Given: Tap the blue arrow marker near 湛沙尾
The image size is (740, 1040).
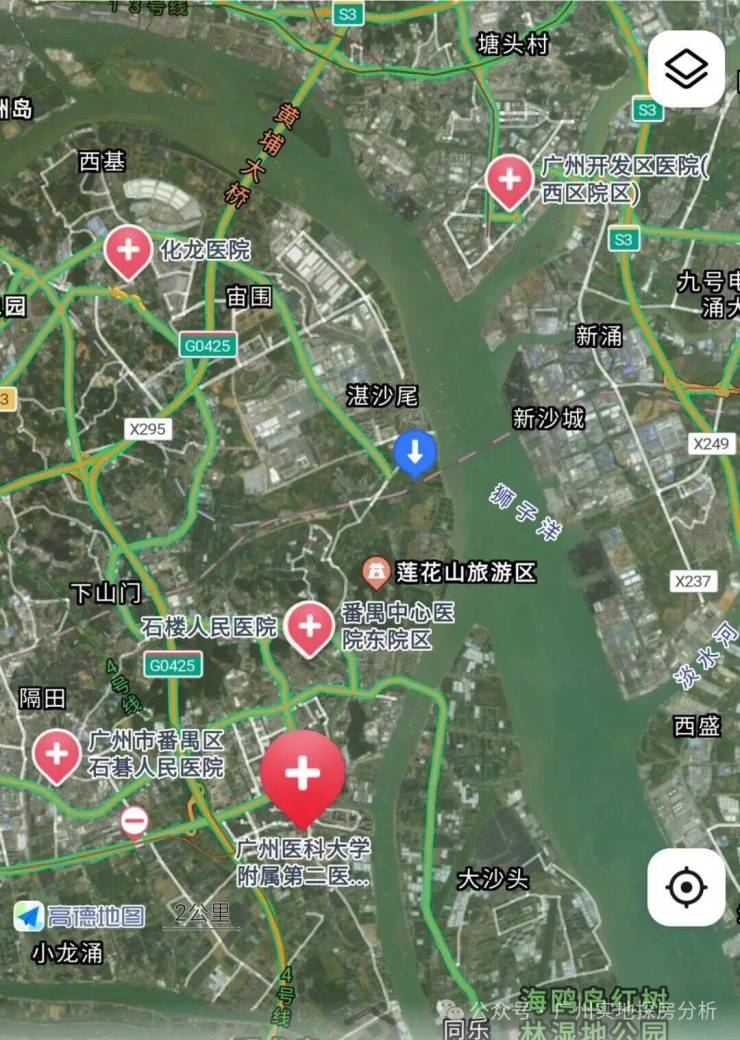Looking at the screenshot, I should (x=415, y=452).
